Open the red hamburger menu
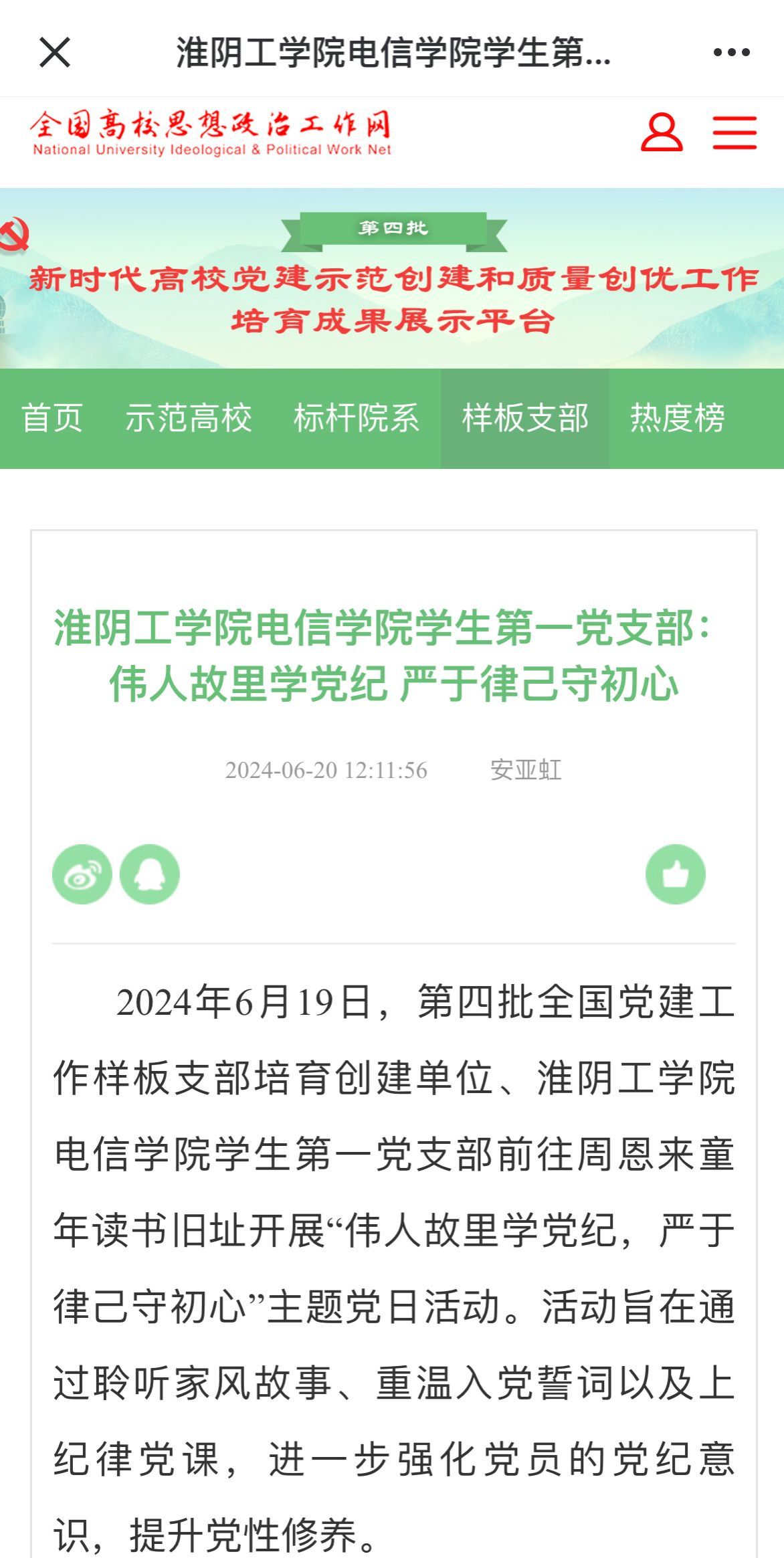The width and height of the screenshot is (784, 1558). 734,132
